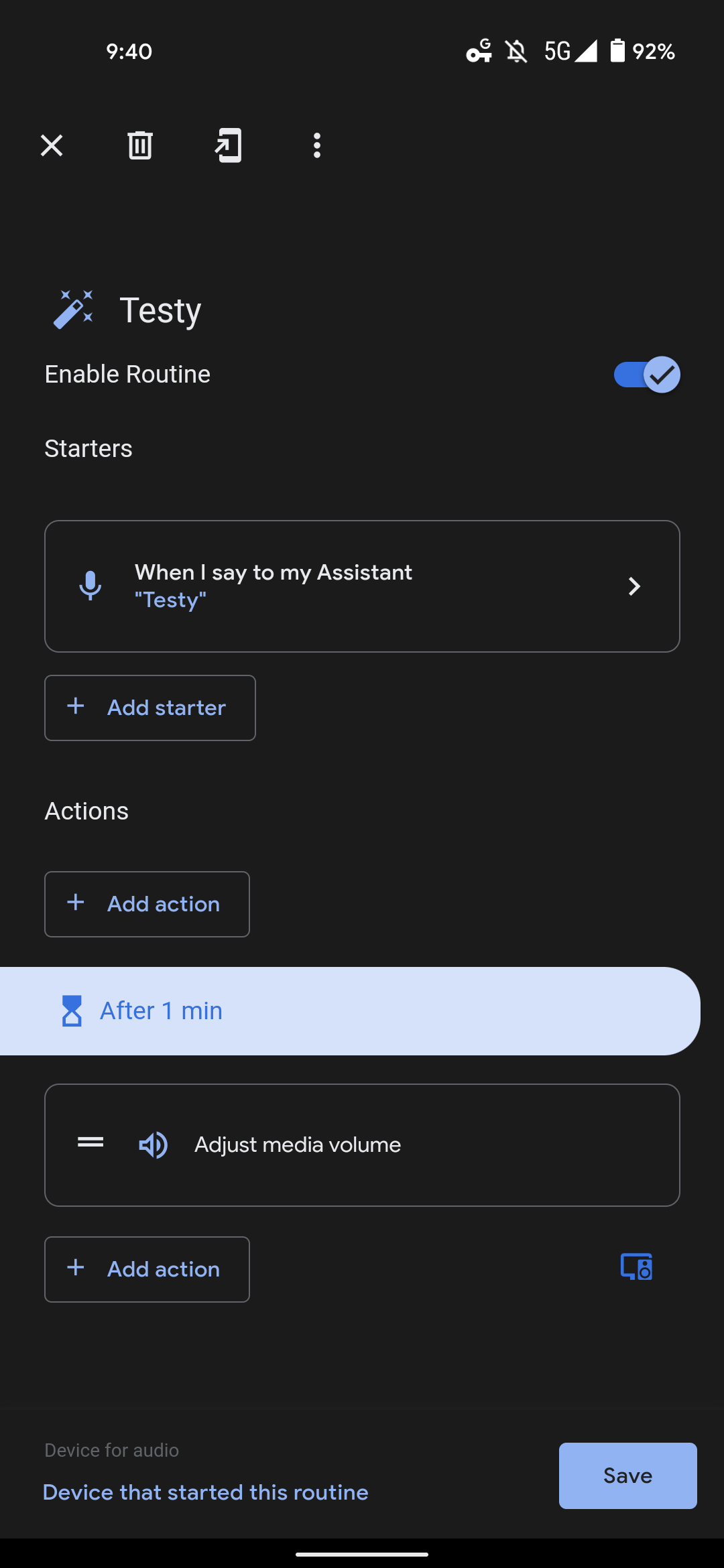
Task: Change Device that started this routine
Action: coord(205,1492)
